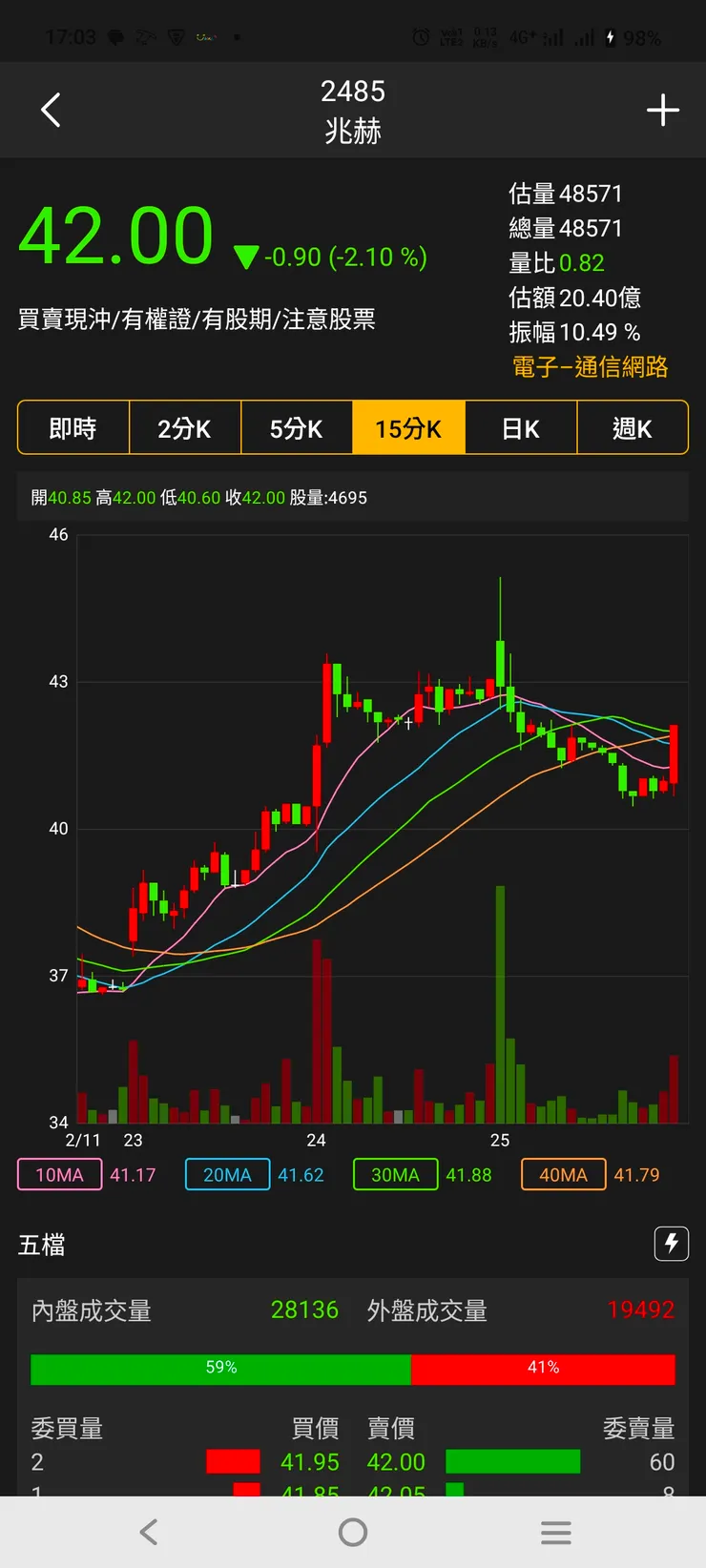Select the 41.95 bid price row
The width and height of the screenshot is (706, 1568).
click(x=310, y=1461)
